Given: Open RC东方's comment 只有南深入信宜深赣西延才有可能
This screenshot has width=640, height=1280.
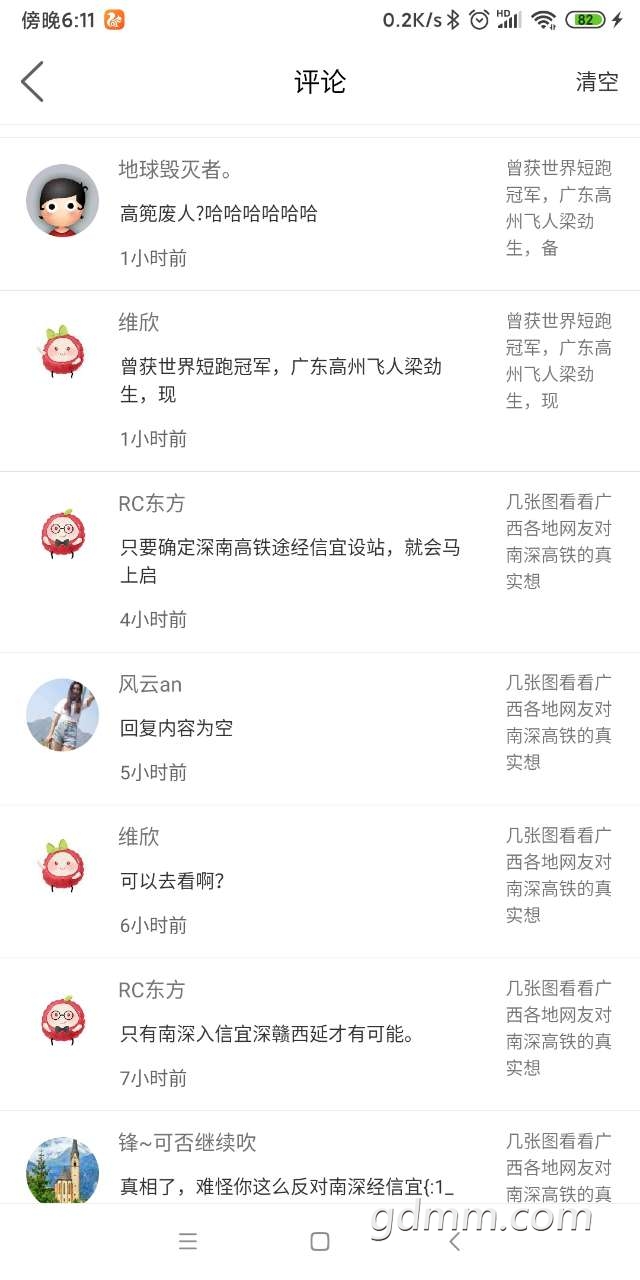Looking at the screenshot, I should [x=267, y=1034].
